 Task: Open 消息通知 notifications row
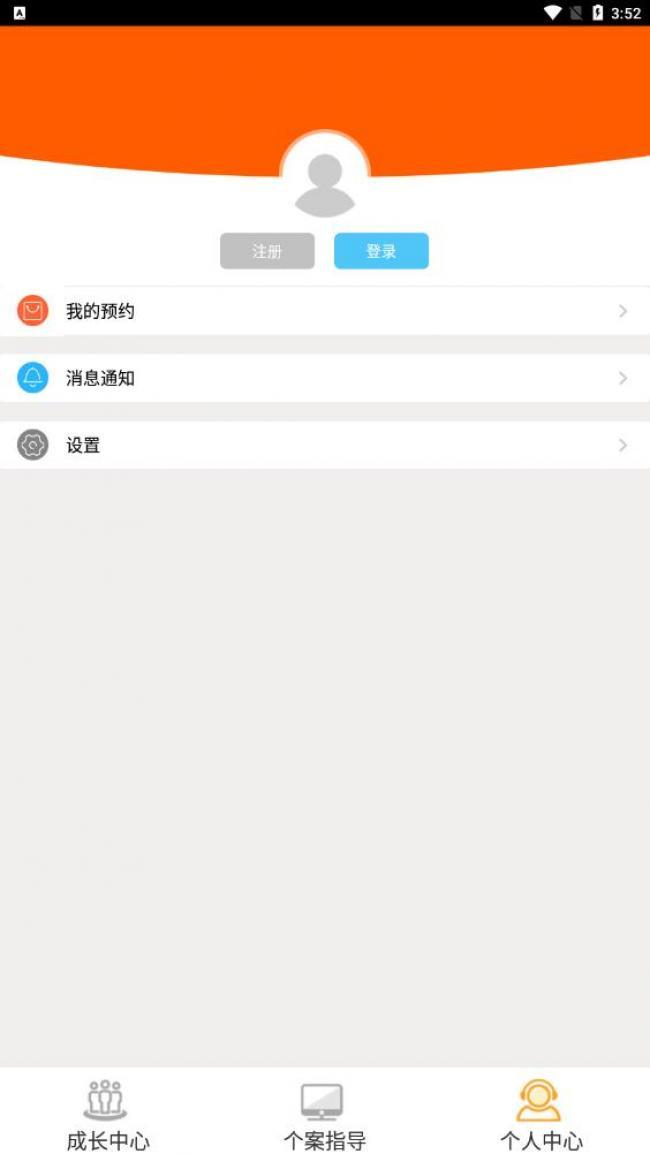[x=325, y=378]
